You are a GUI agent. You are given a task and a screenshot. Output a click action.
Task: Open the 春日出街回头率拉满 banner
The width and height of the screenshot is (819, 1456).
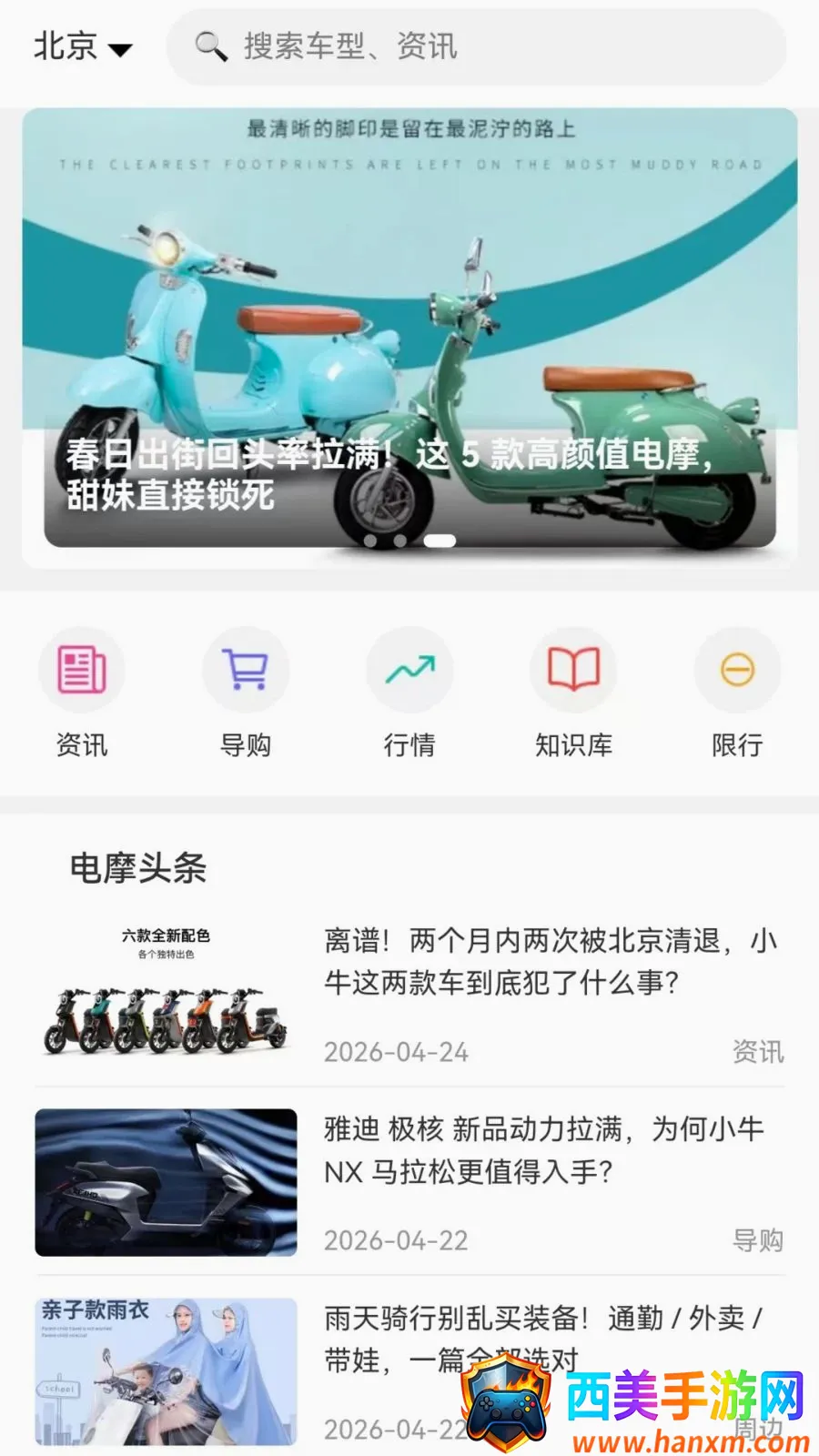click(x=409, y=338)
